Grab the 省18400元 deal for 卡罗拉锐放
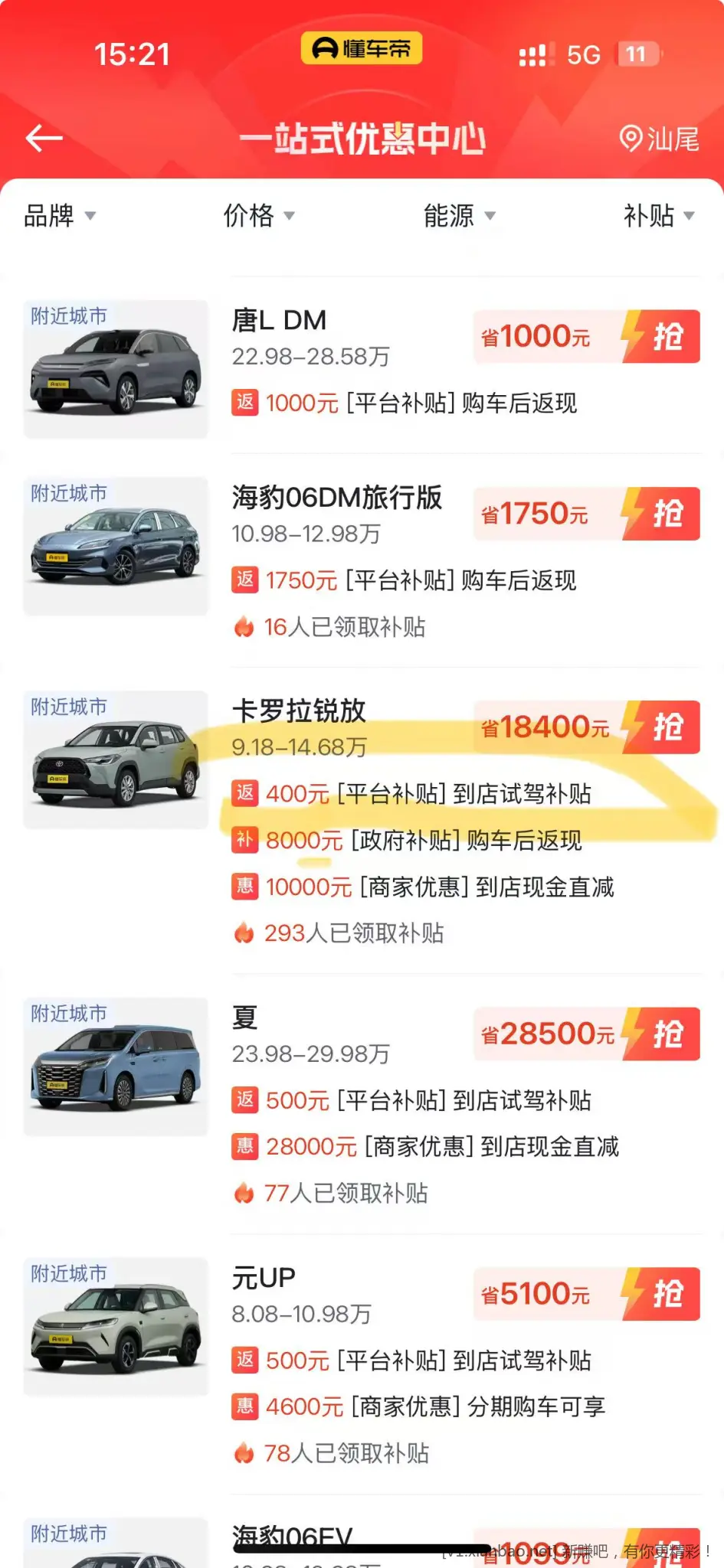 click(661, 727)
